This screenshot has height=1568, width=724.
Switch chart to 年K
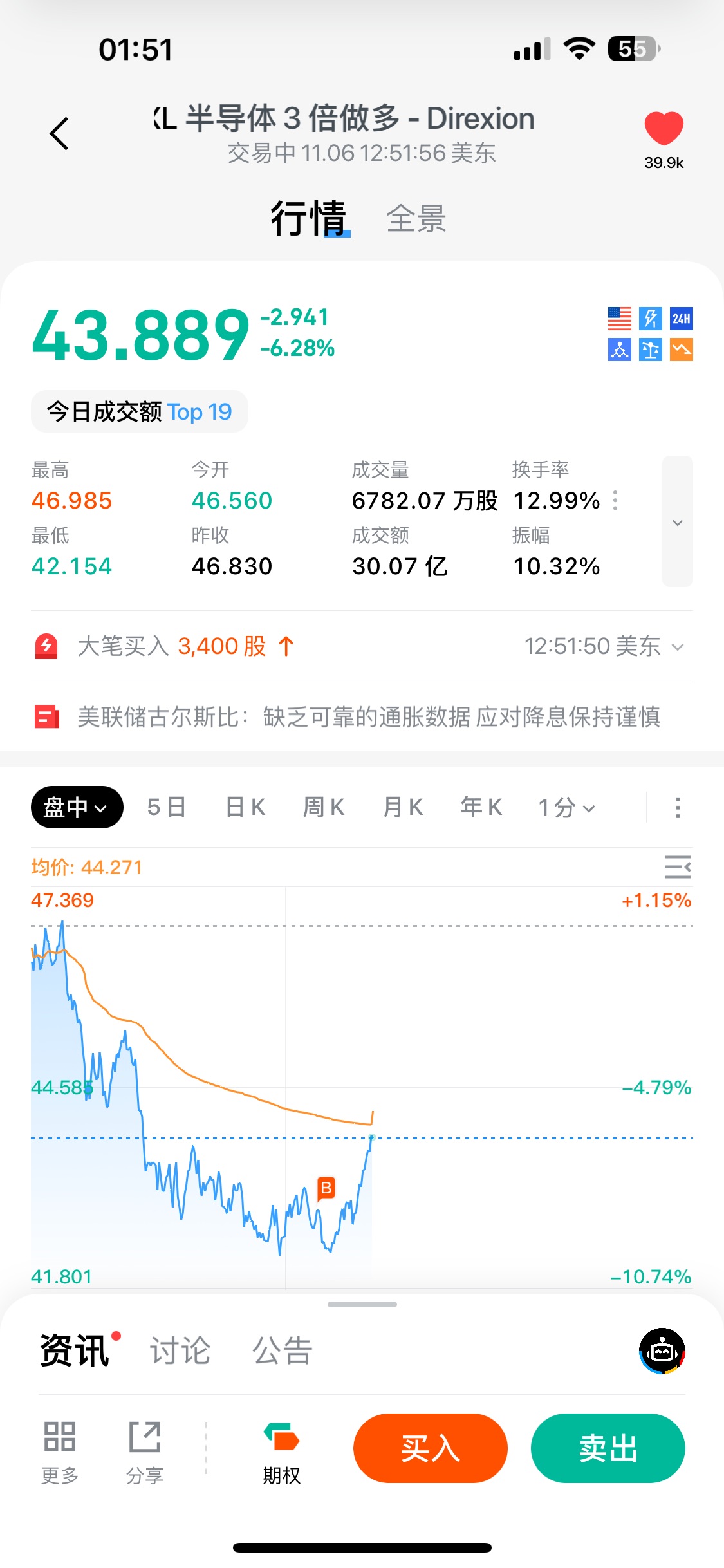(x=481, y=807)
